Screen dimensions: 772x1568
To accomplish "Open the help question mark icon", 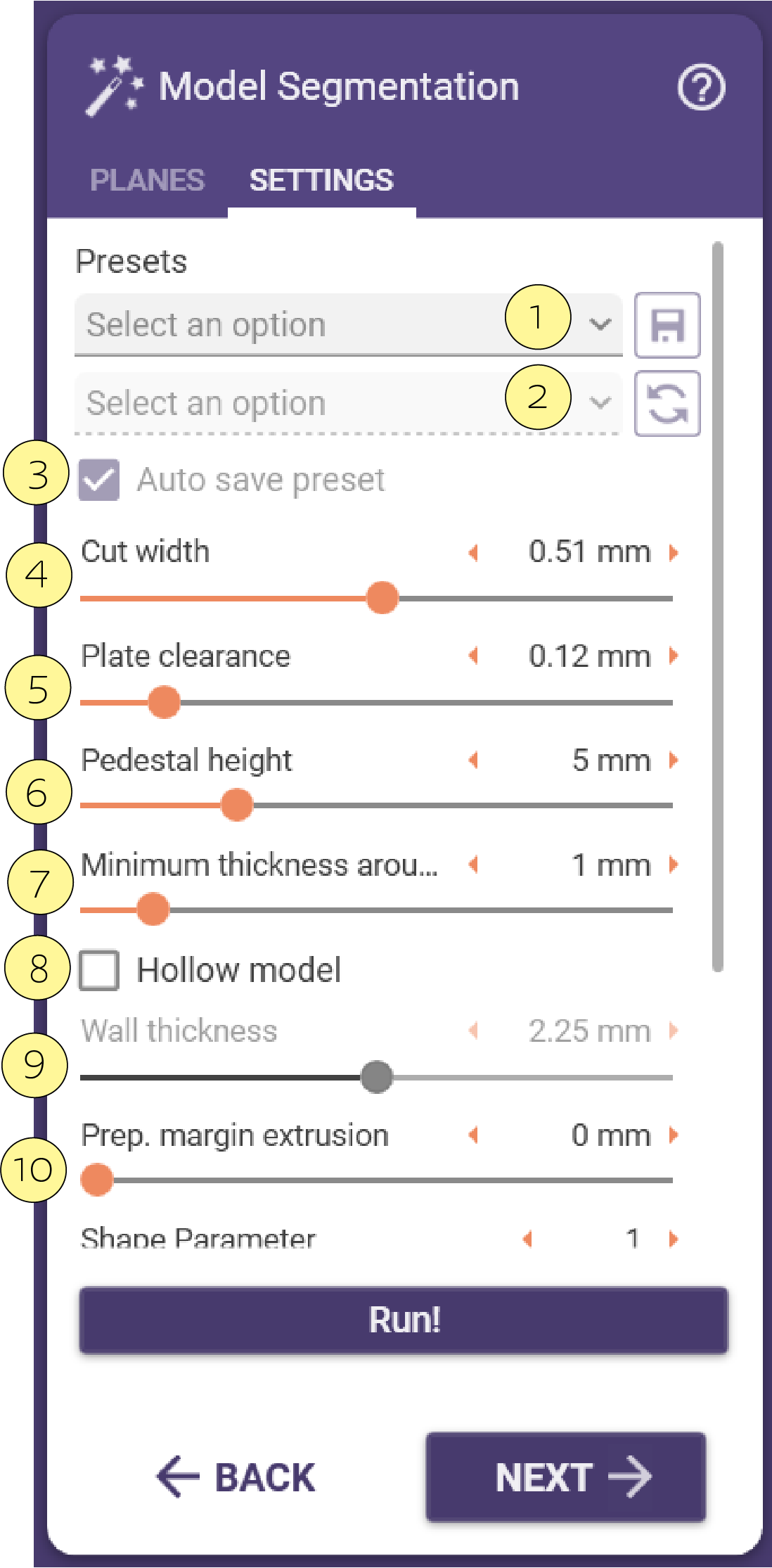I will [701, 88].
